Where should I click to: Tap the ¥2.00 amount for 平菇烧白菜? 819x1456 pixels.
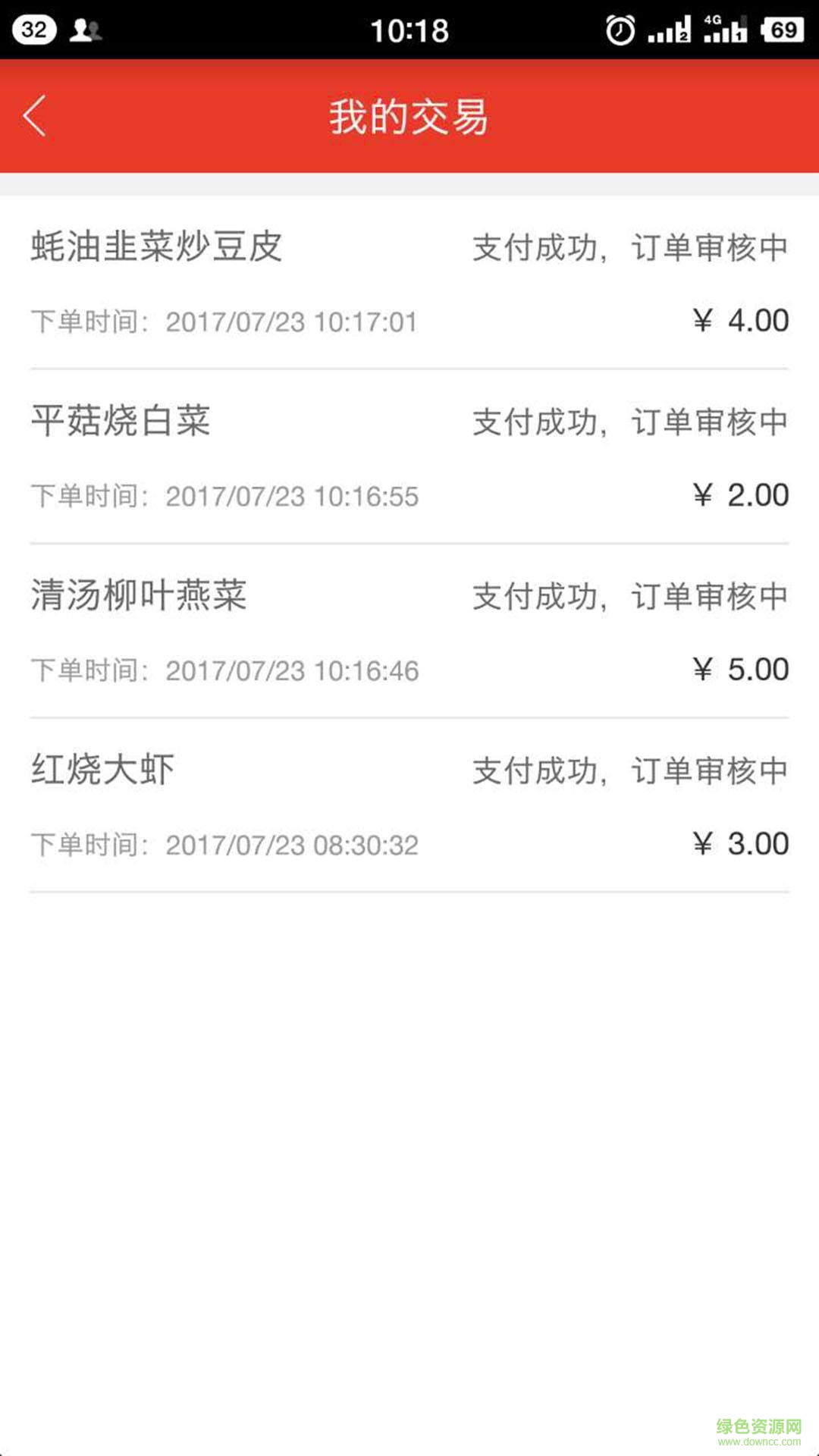[741, 494]
